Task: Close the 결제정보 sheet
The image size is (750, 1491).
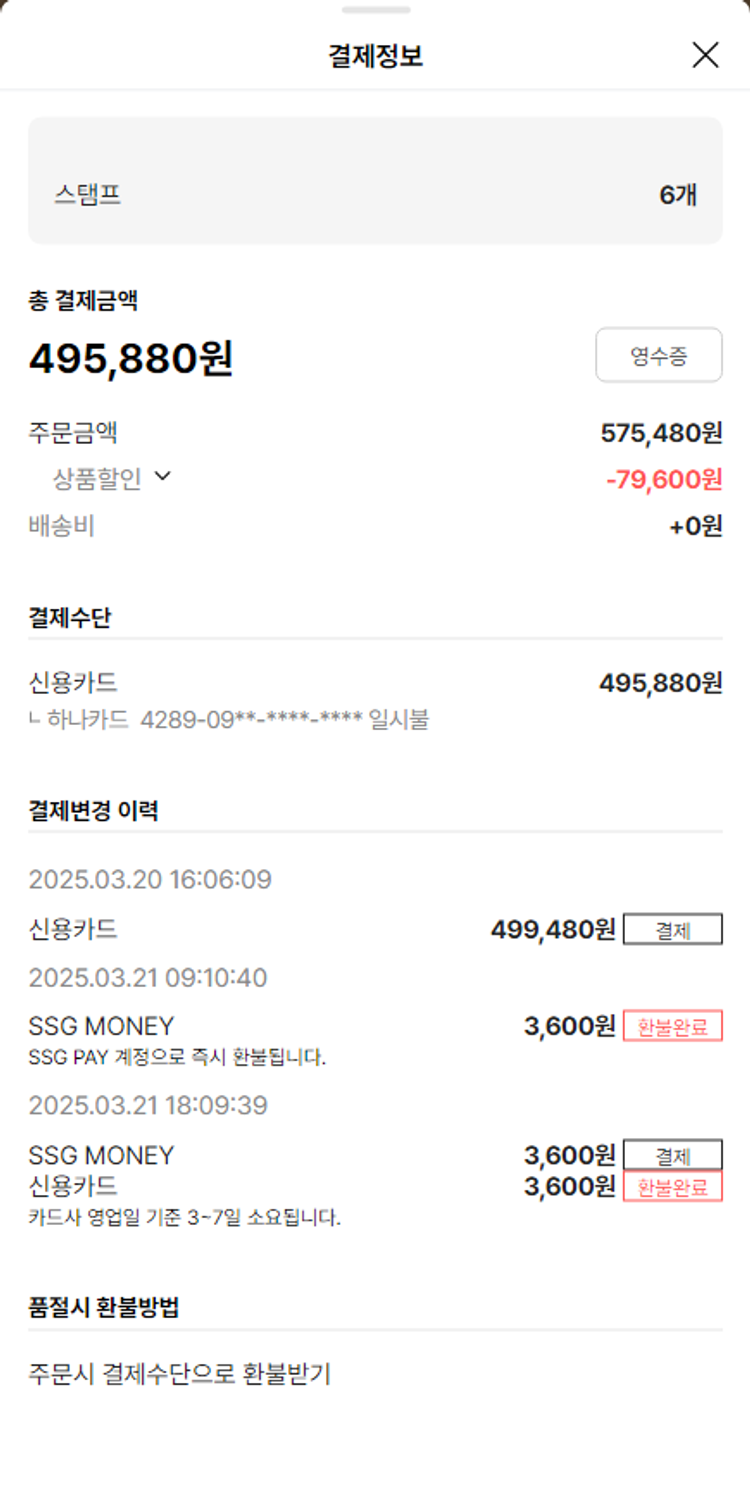Action: [705, 55]
